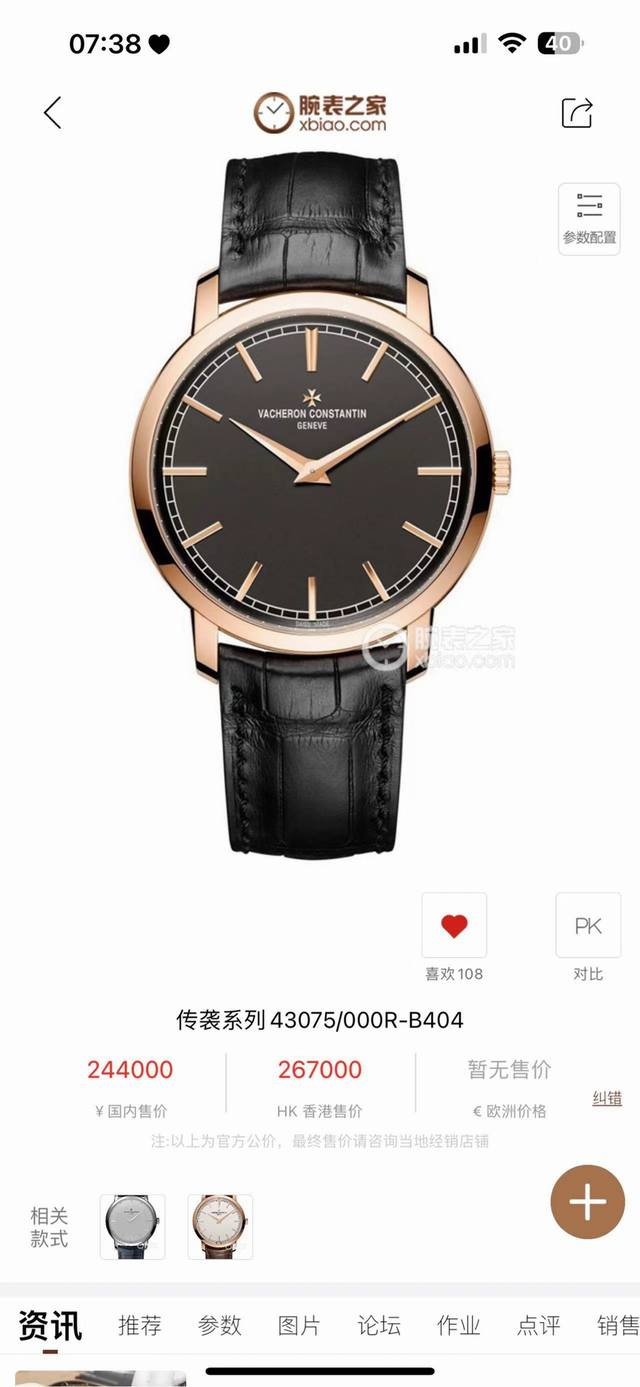Image resolution: width=640 pixels, height=1387 pixels.
Task: Open the brown plus floating button
Action: [587, 1202]
